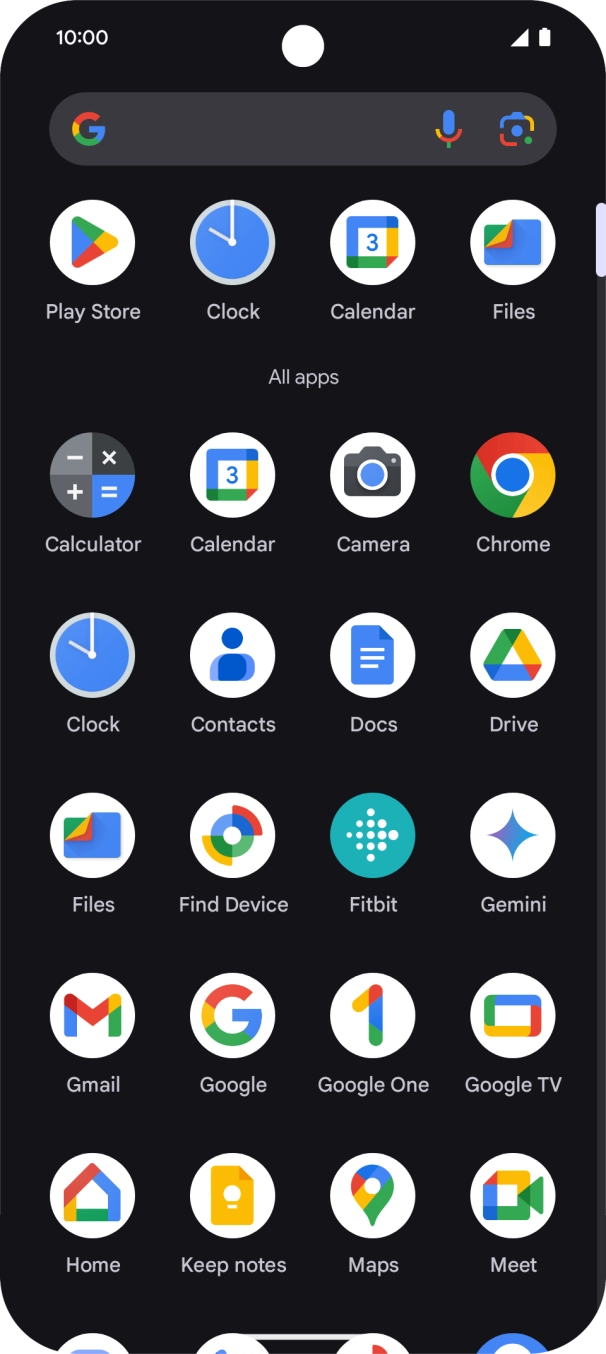Screen dimensions: 606x1354
Task: Open Find Device
Action: point(233,836)
